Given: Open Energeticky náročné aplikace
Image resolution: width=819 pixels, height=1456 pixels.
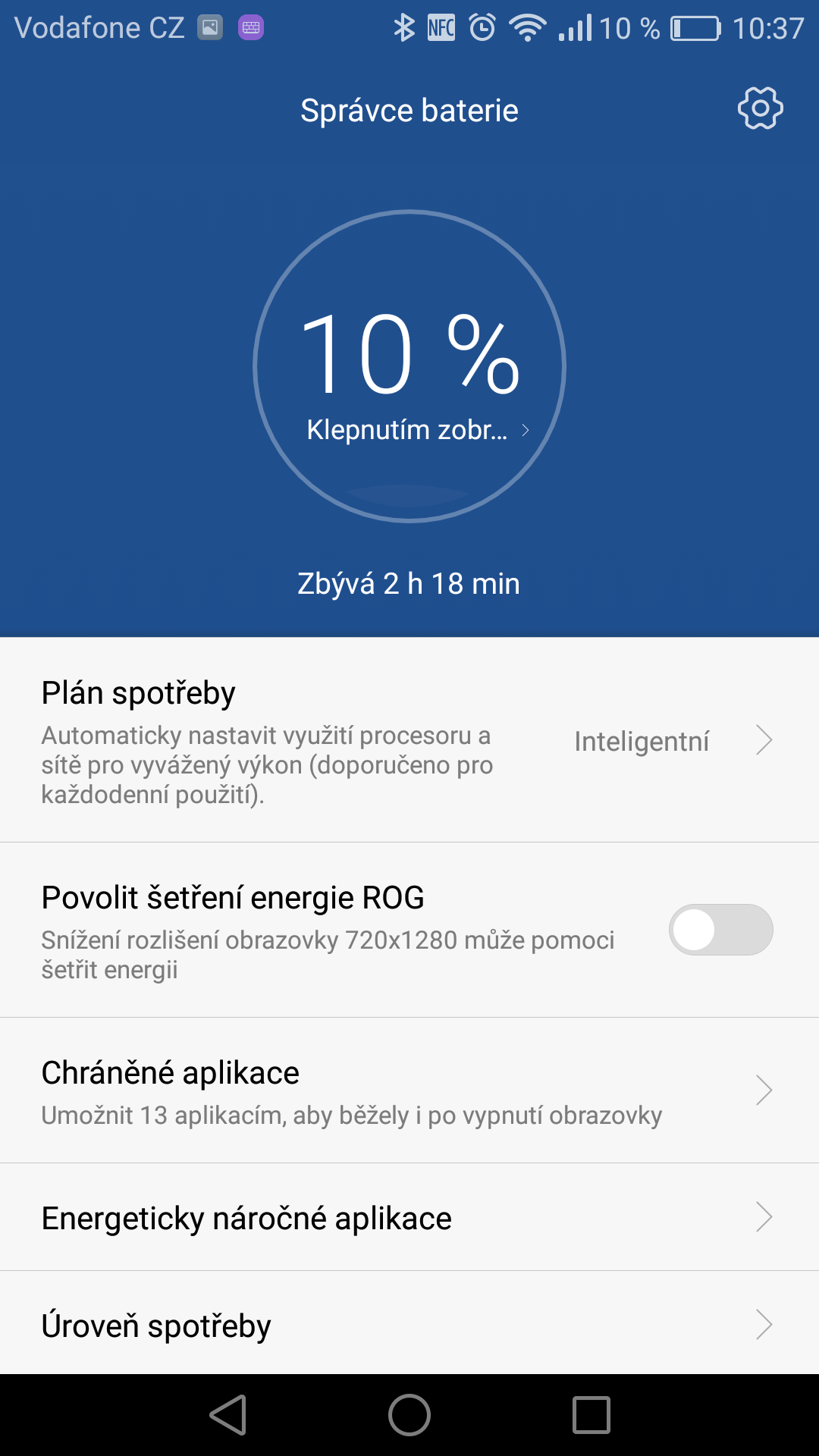Looking at the screenshot, I should click(409, 1217).
